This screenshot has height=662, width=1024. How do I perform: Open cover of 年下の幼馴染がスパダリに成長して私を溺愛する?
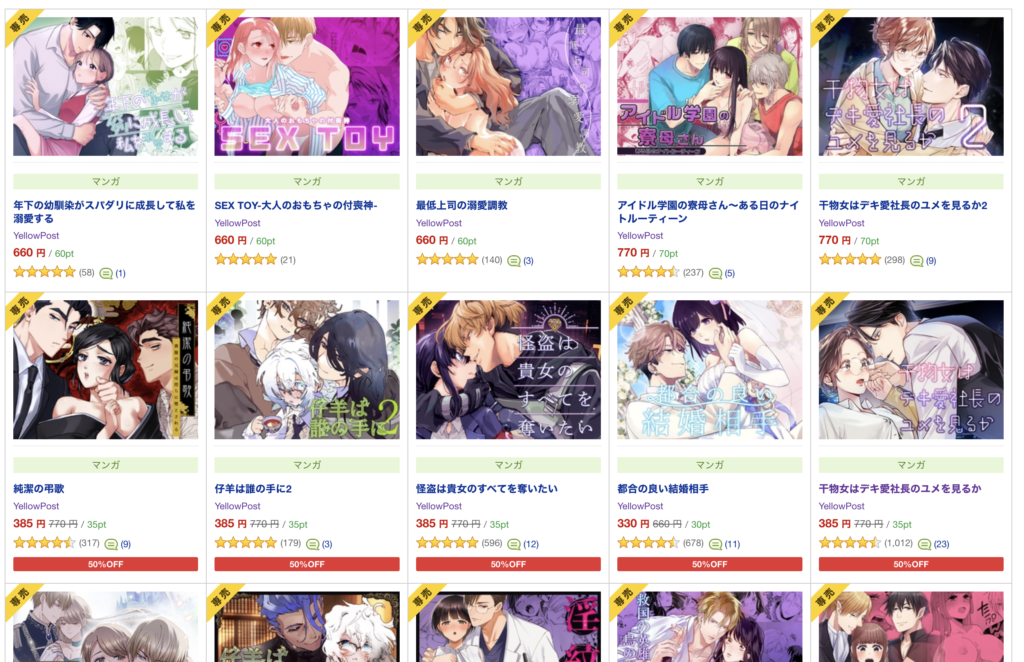pyautogui.click(x=106, y=86)
